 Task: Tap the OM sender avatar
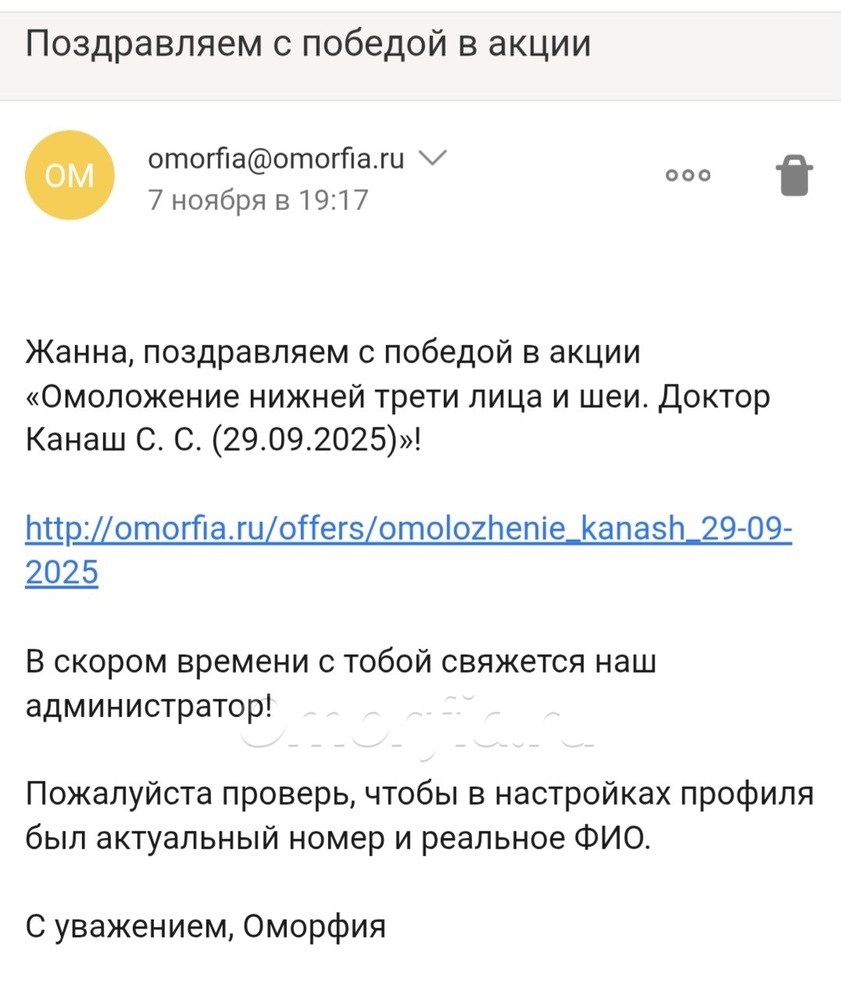point(70,175)
